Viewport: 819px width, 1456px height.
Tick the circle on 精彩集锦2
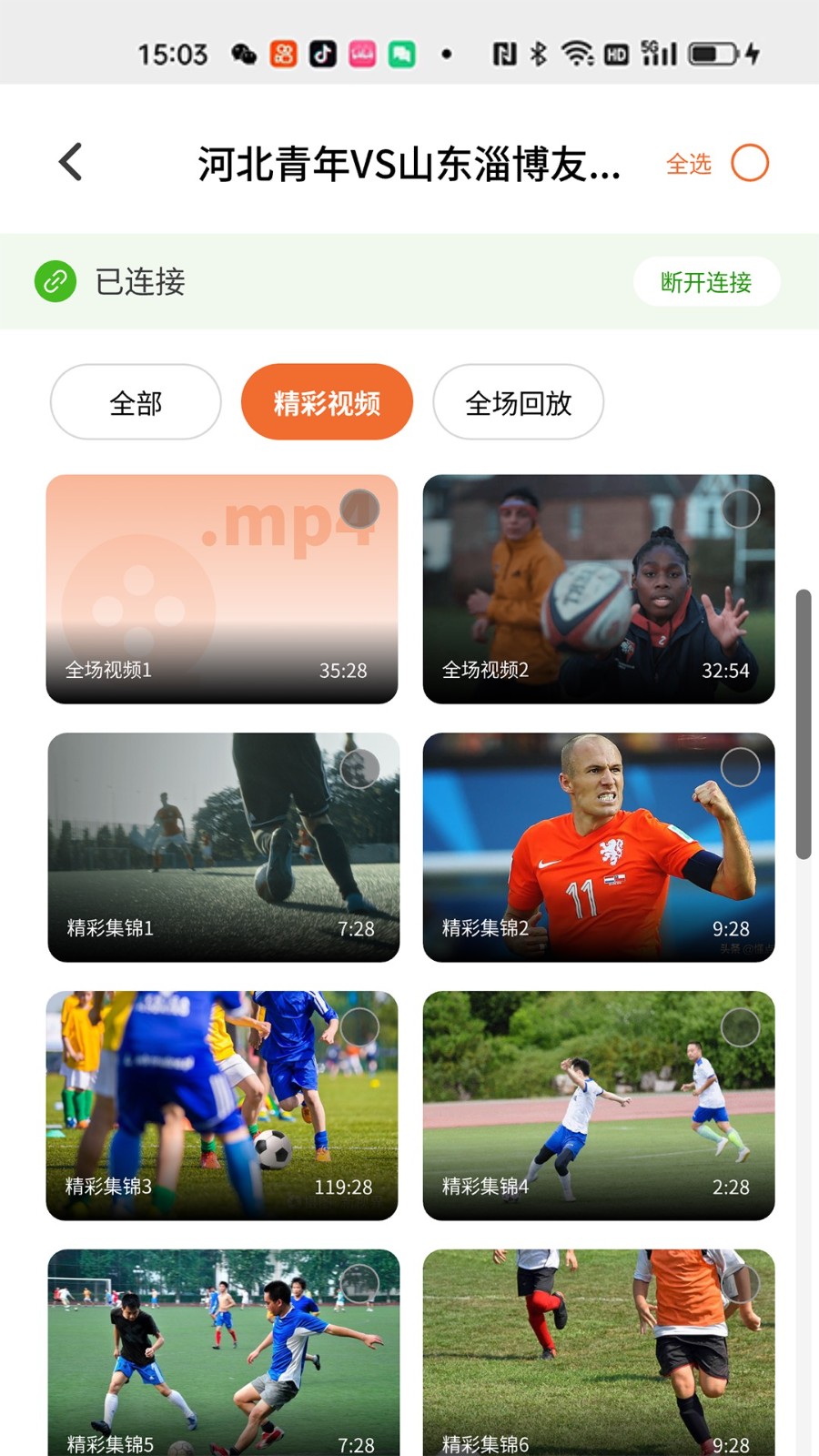pos(741,768)
